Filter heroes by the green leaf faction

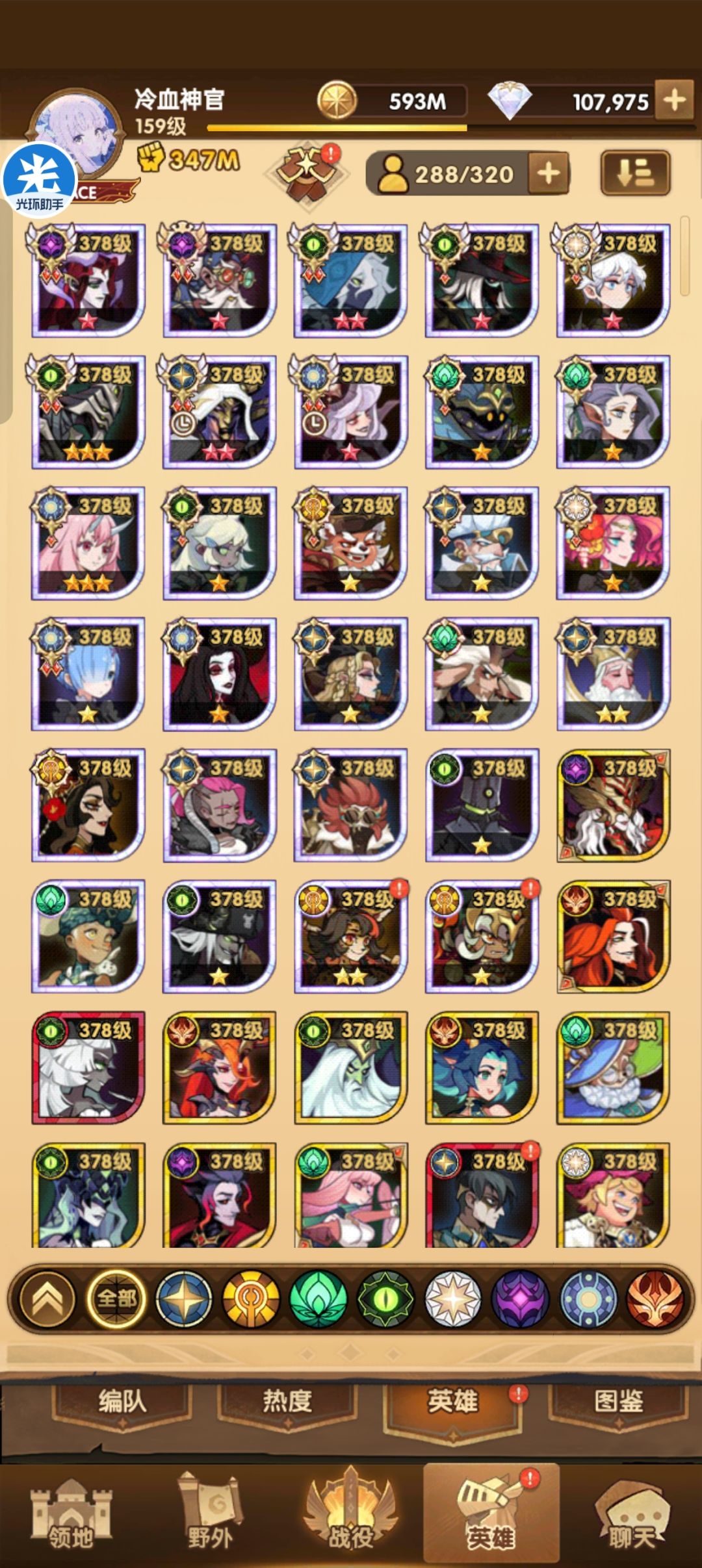317,1300
